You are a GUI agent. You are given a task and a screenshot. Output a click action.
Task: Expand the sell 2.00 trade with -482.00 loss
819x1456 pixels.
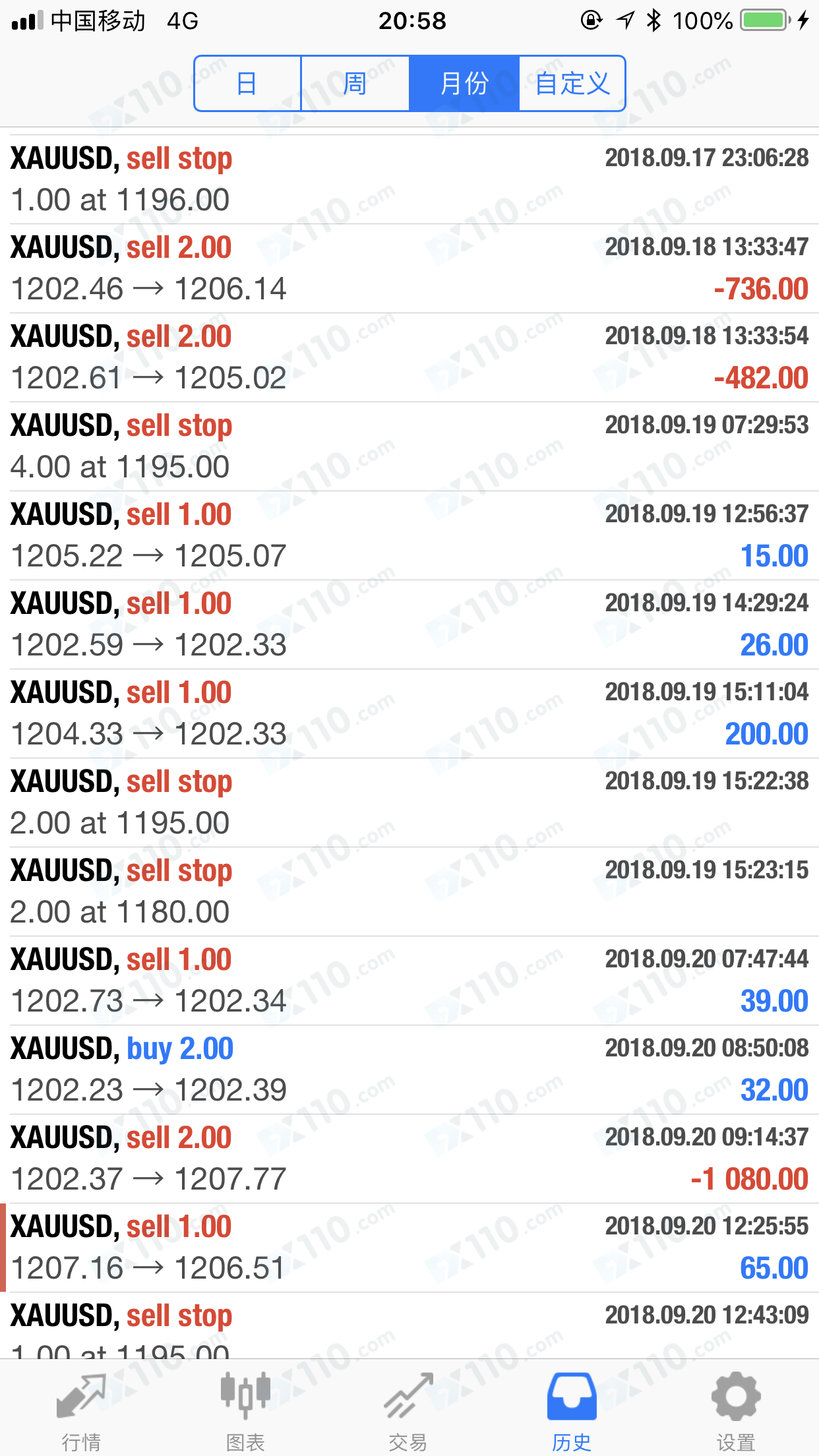pyautogui.click(x=409, y=357)
